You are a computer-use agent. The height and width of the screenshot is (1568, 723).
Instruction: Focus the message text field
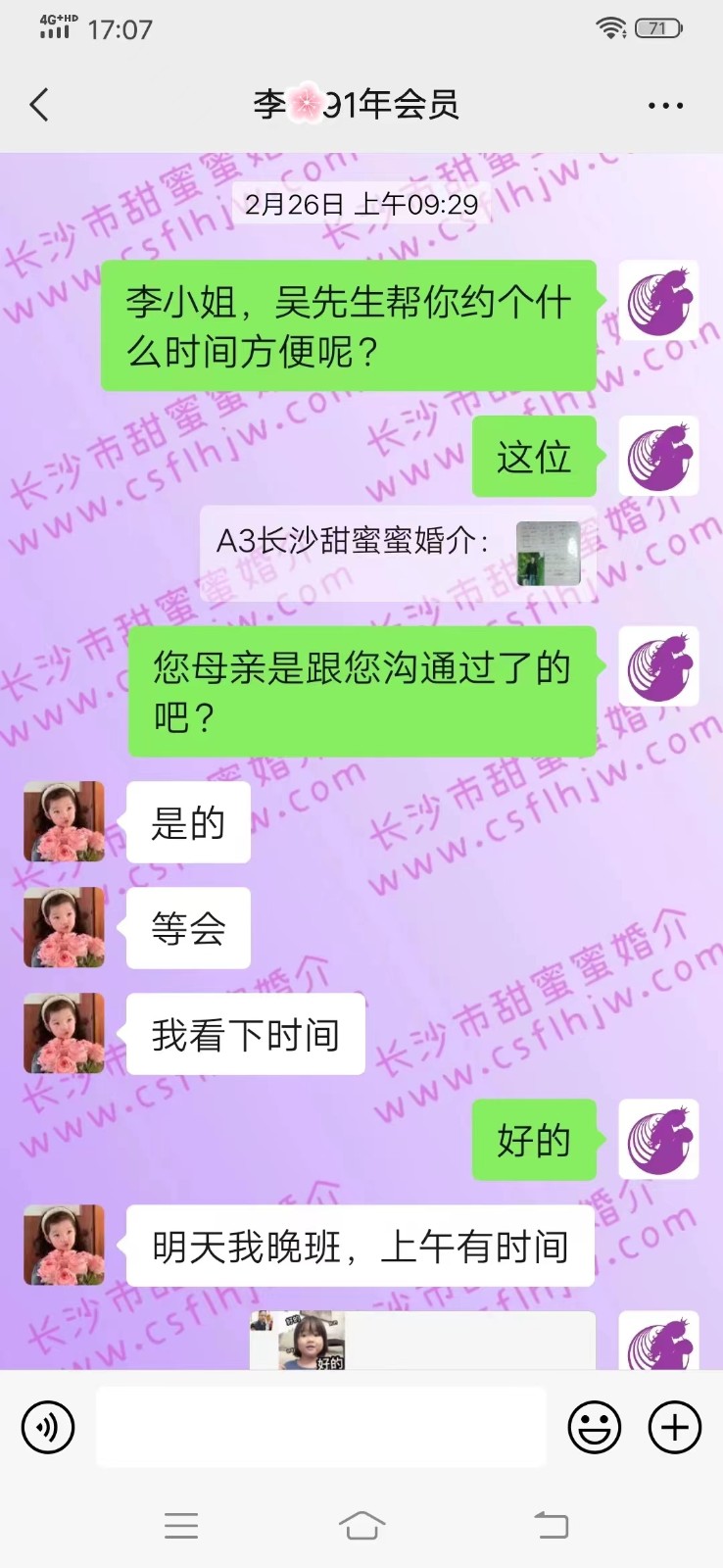[x=320, y=1426]
